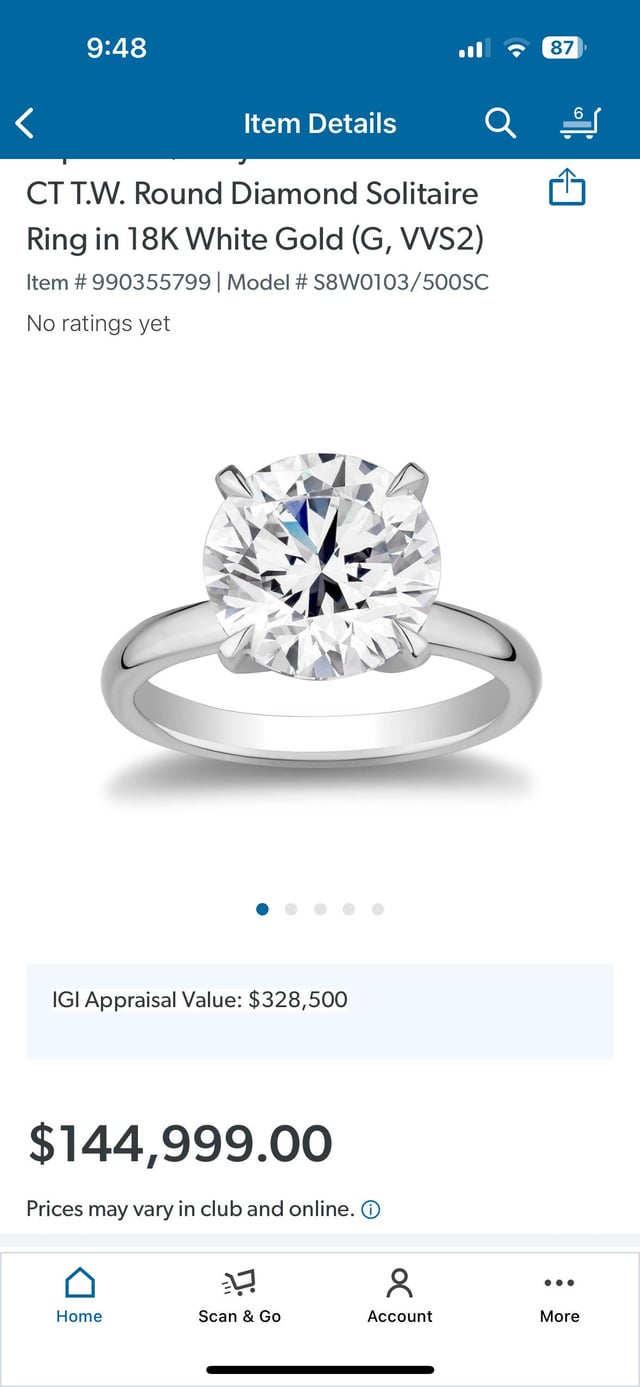Go back from Item Details
640x1387 pixels.
pyautogui.click(x=26, y=124)
